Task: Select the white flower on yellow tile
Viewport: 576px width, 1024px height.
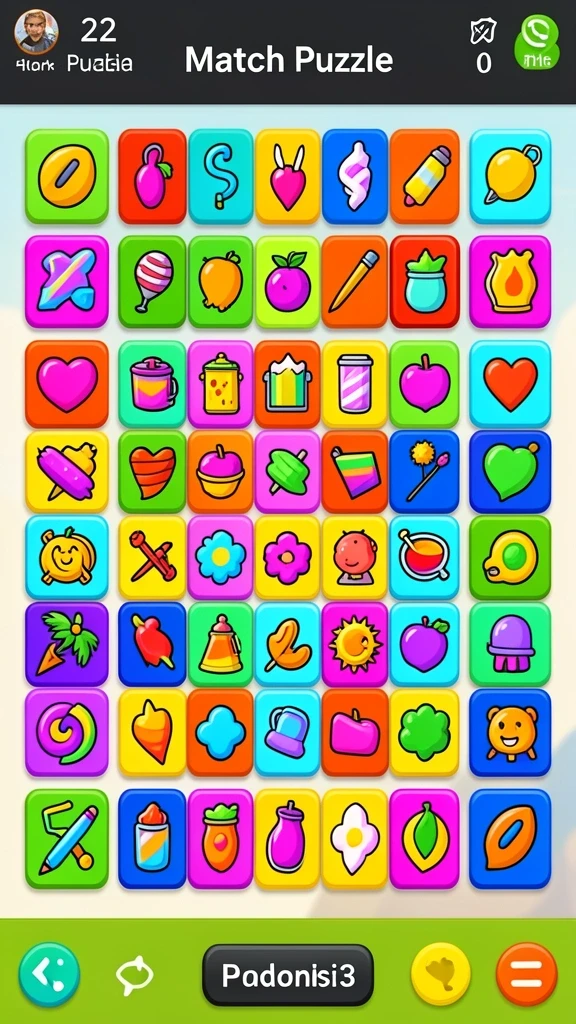Action: click(354, 839)
